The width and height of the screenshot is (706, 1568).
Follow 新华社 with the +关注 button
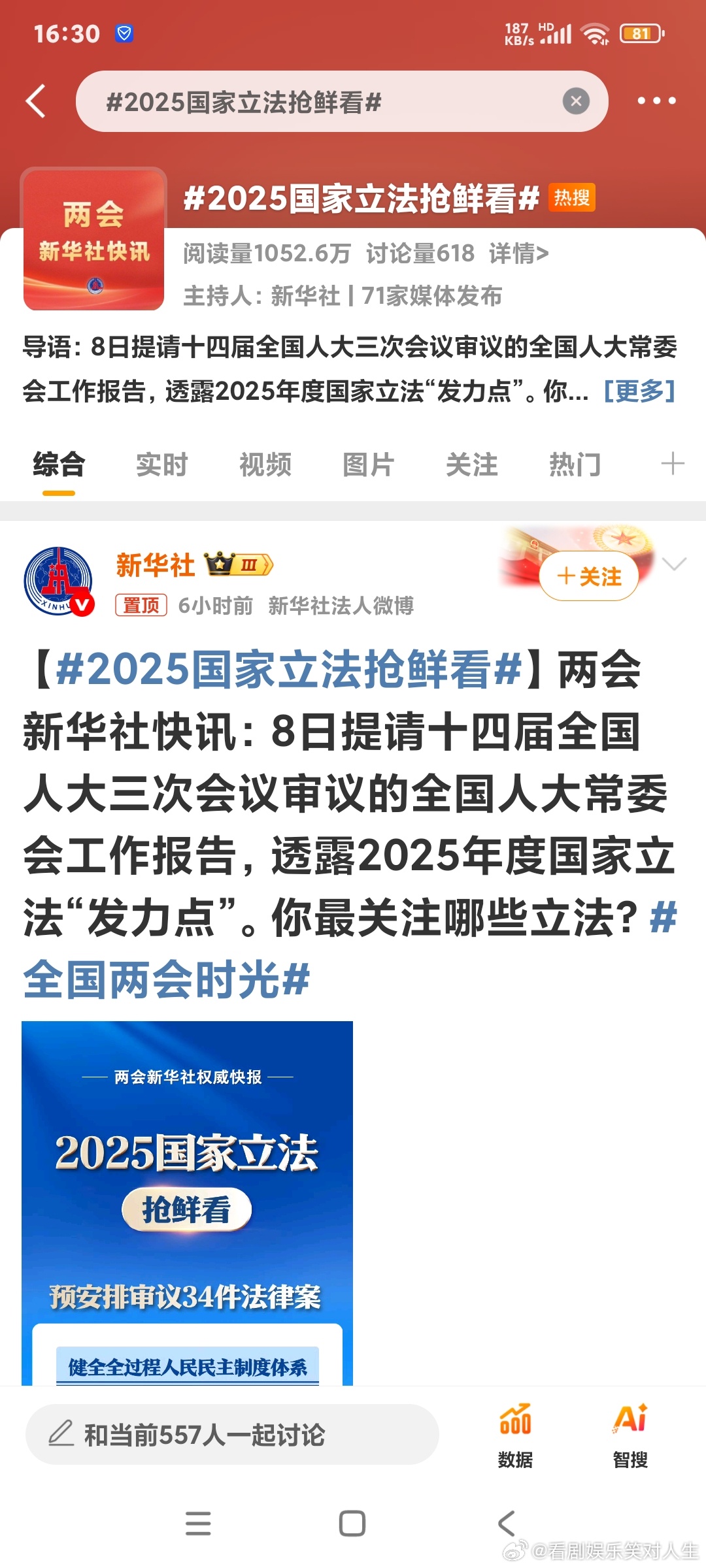click(x=589, y=576)
